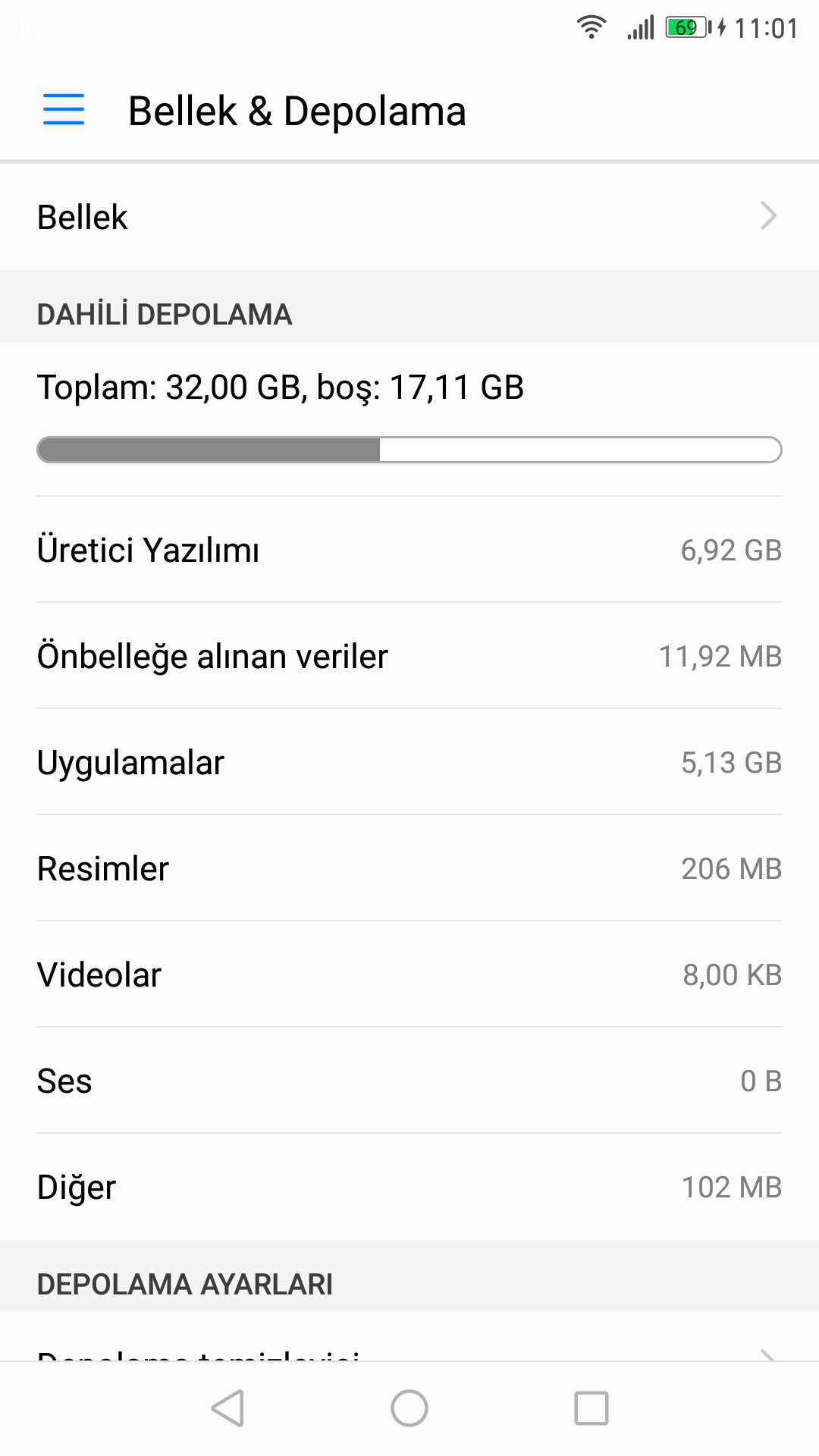This screenshot has width=819, height=1456.
Task: Tap the system home button
Action: 409,1408
